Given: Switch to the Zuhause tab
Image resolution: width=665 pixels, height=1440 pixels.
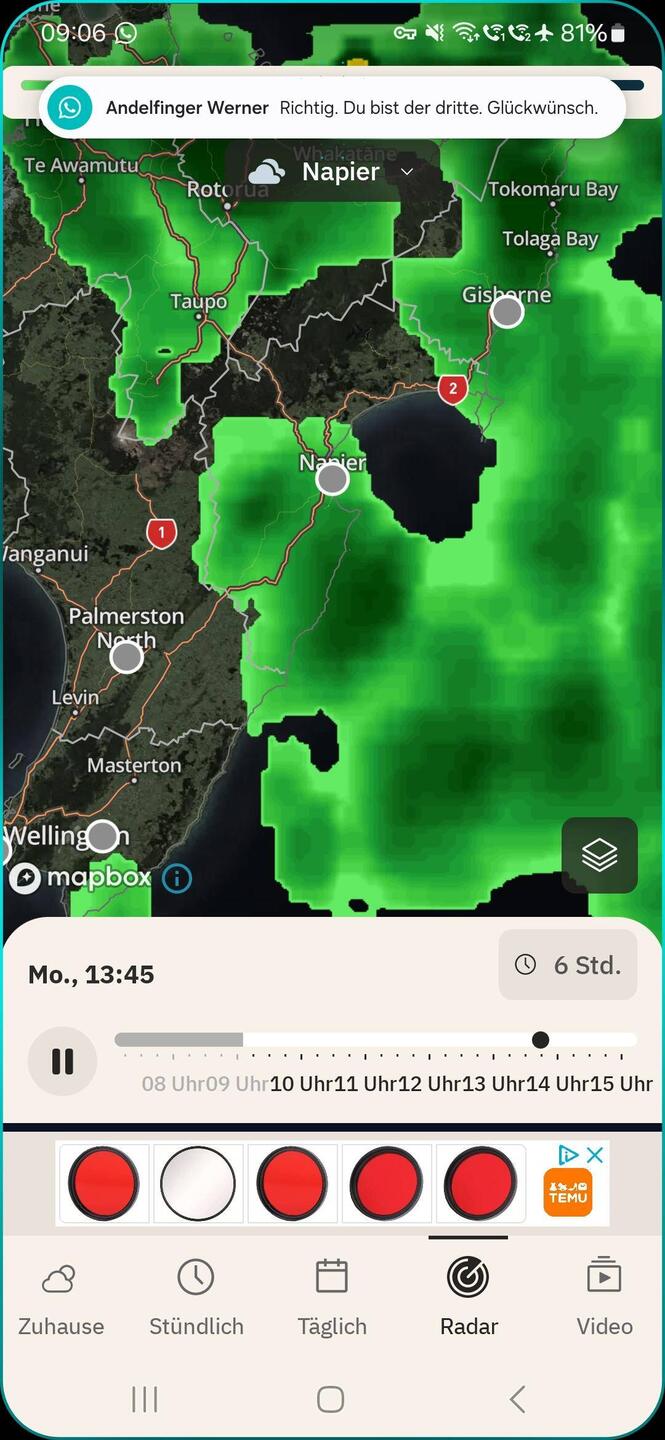Looking at the screenshot, I should pyautogui.click(x=61, y=1298).
